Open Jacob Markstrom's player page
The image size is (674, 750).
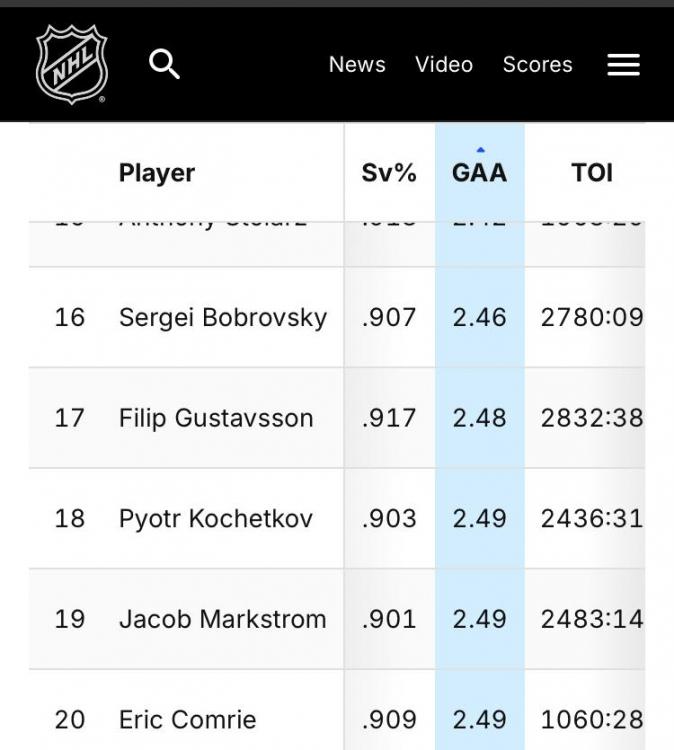pos(222,619)
